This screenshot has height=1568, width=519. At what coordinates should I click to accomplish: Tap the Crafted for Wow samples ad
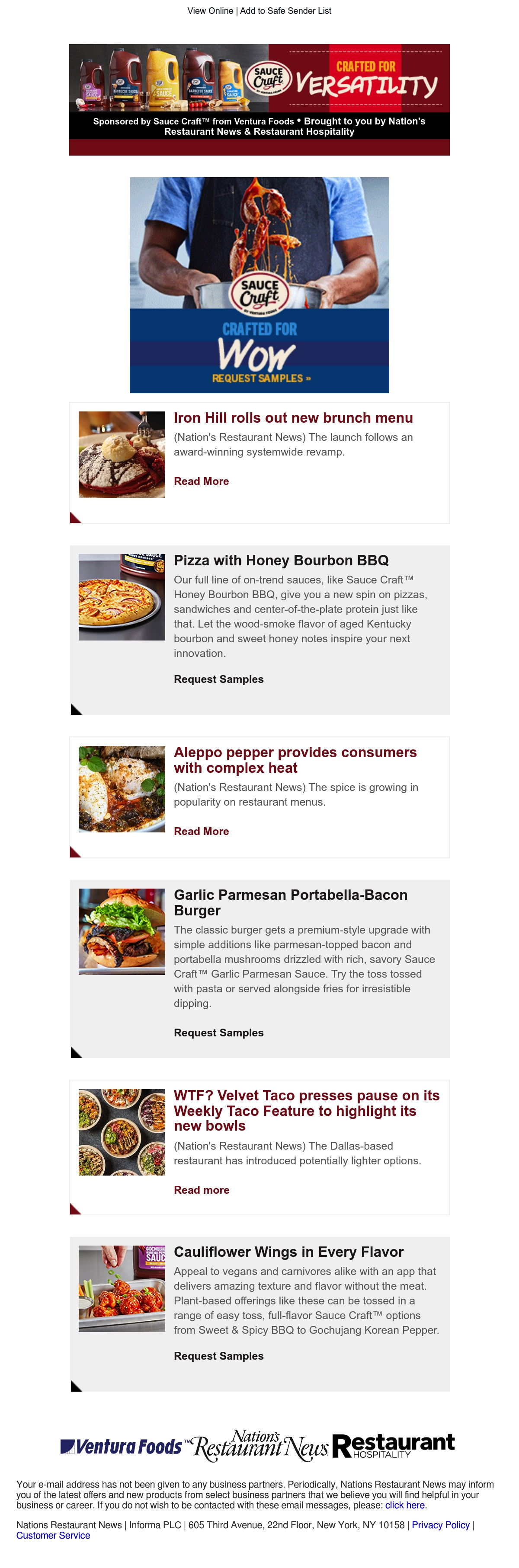point(259,285)
